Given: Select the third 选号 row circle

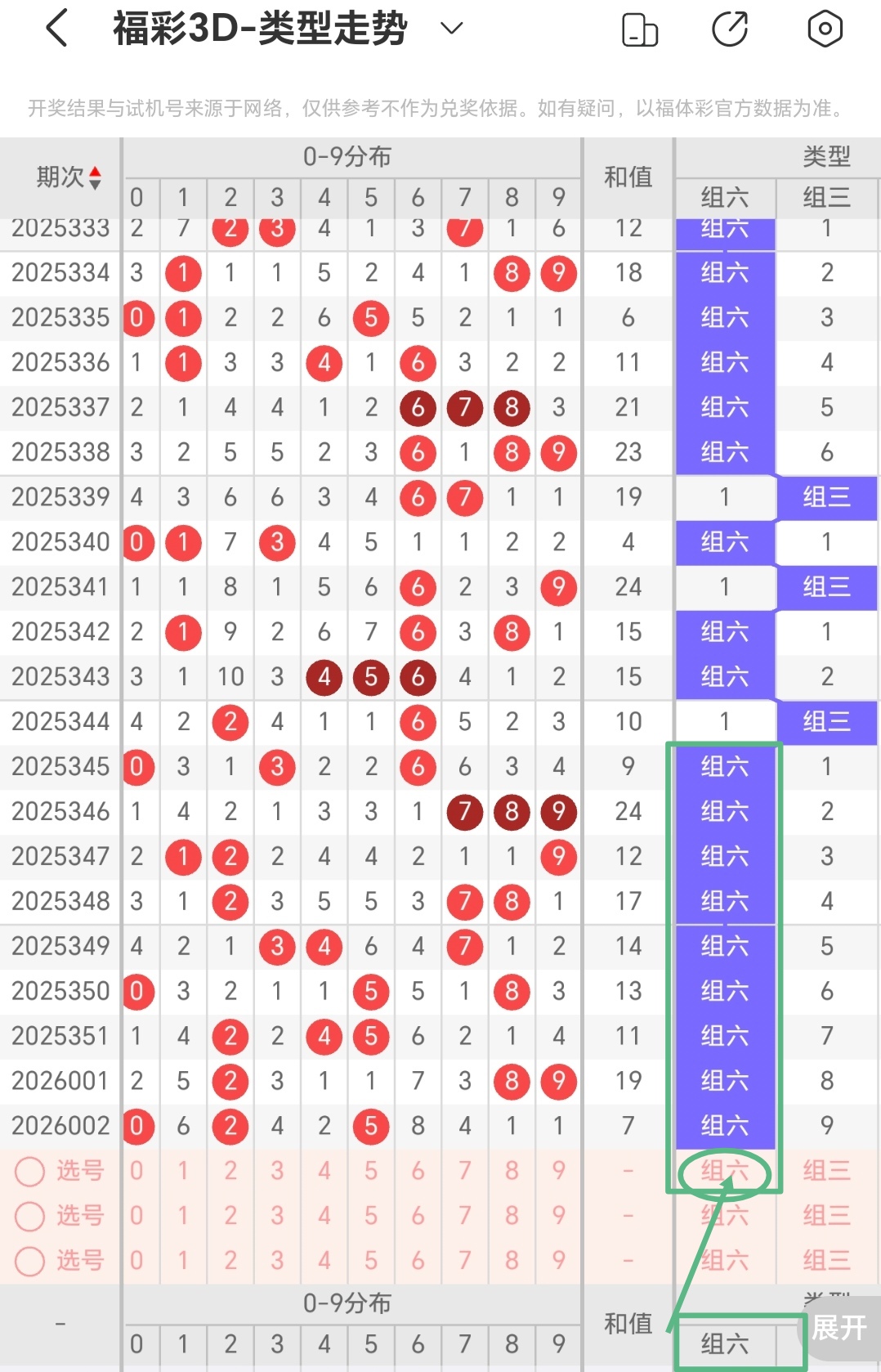Looking at the screenshot, I should click(30, 1260).
